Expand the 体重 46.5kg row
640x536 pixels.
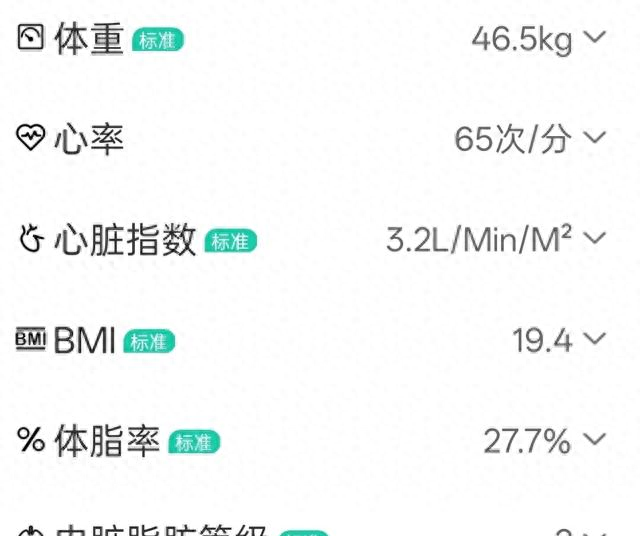(594, 39)
